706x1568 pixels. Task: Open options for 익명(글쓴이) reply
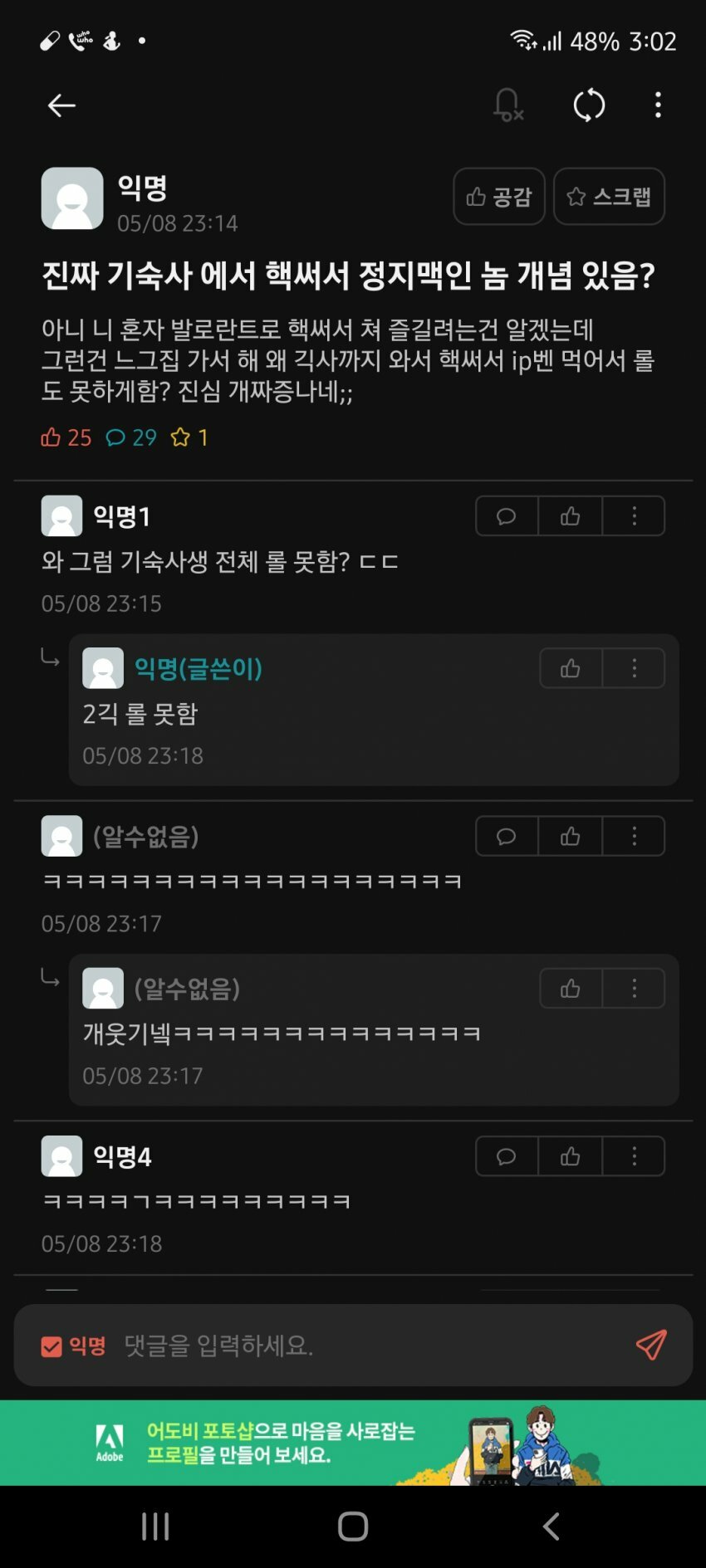pos(634,668)
